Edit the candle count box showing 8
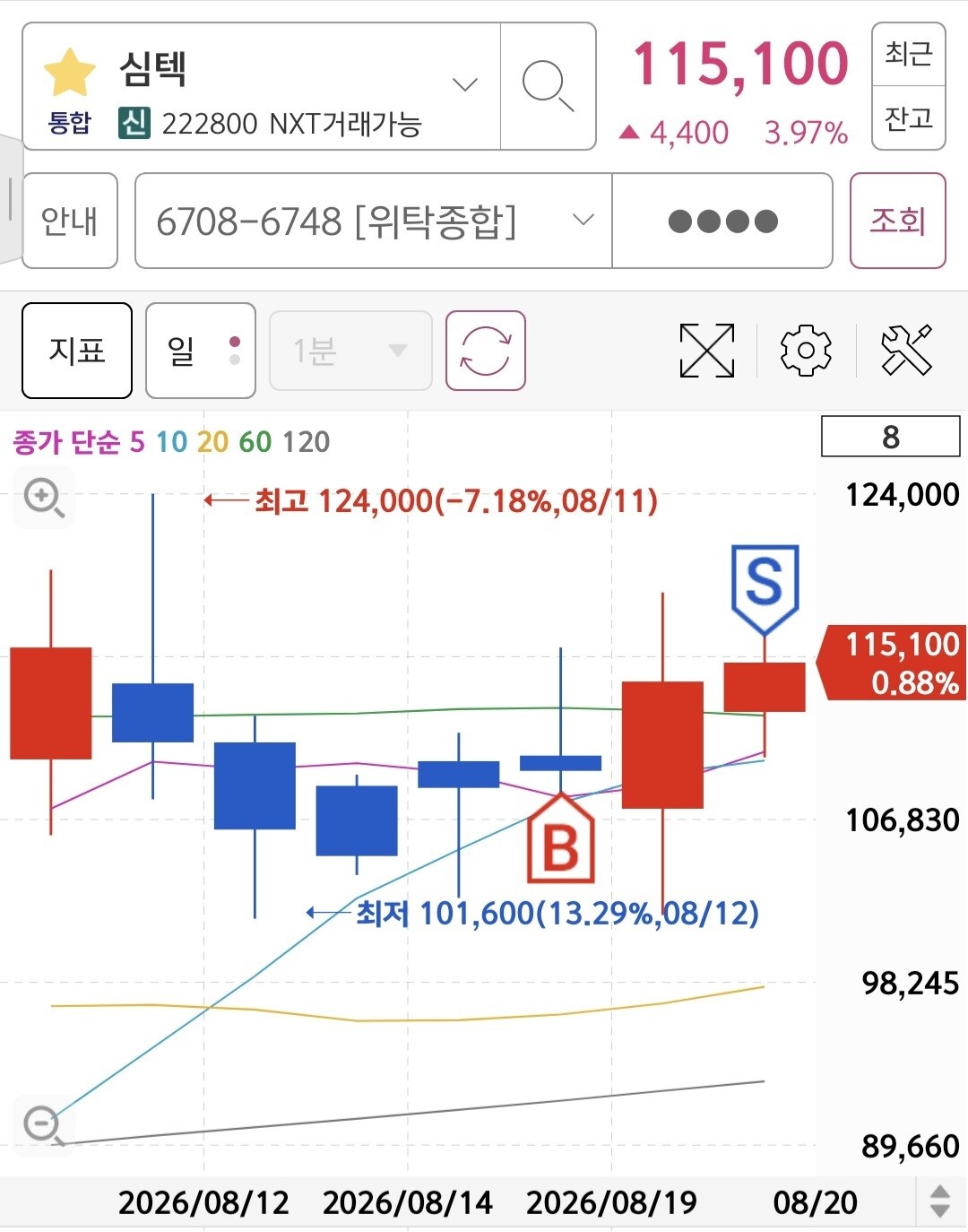This screenshot has width=968, height=1232. point(890,437)
